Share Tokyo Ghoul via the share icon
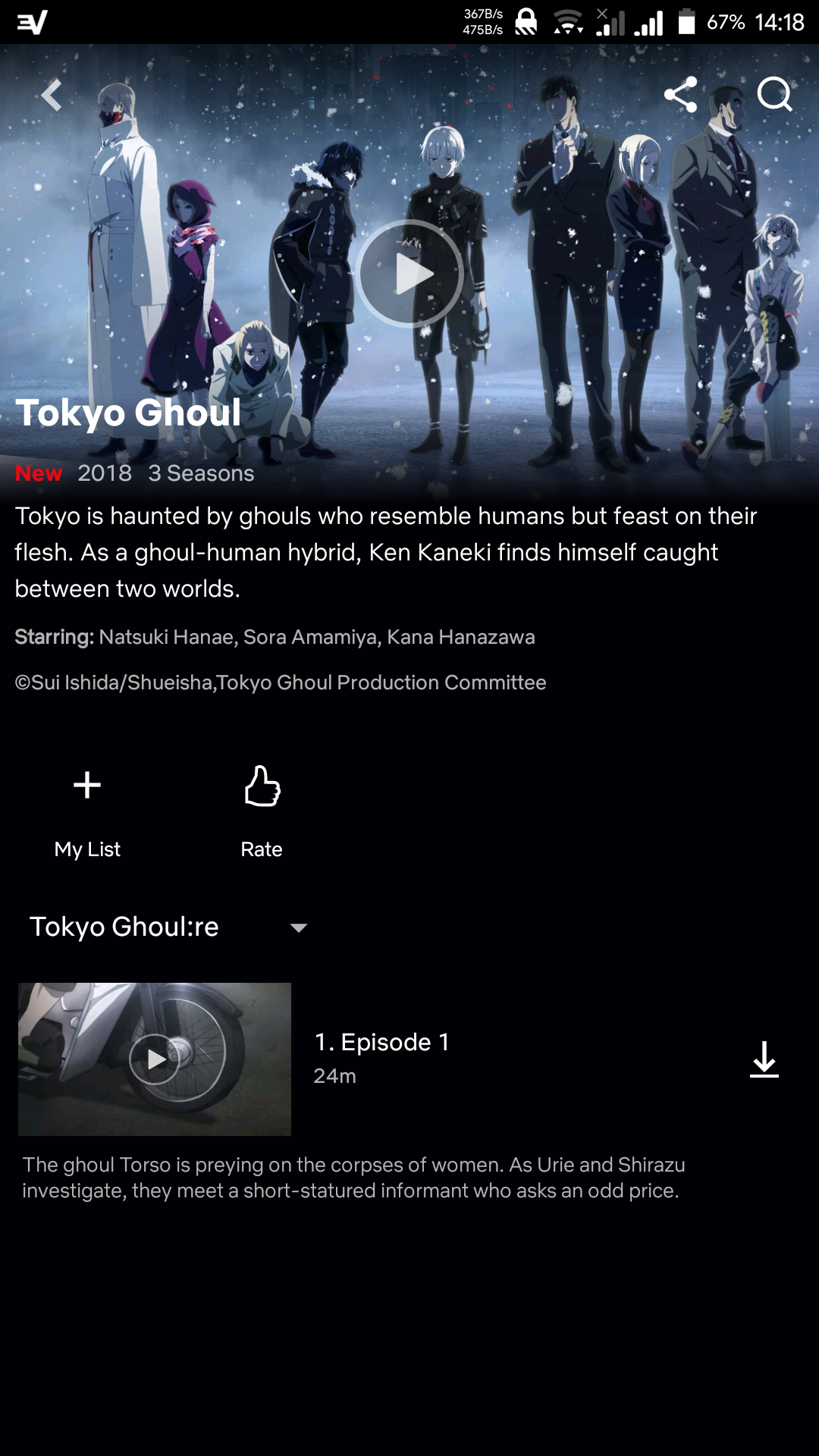 pos(680,95)
